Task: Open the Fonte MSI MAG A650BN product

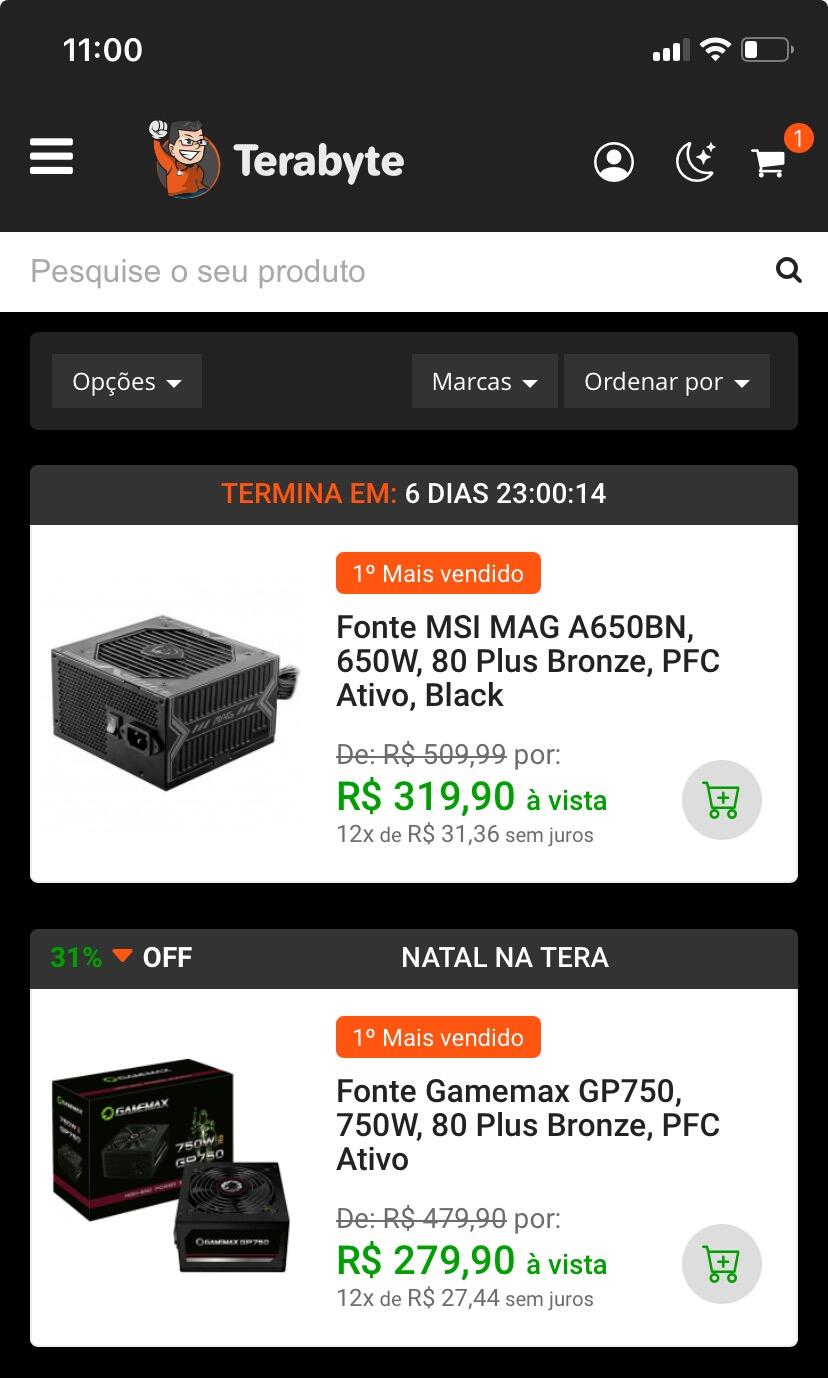Action: 528,661
